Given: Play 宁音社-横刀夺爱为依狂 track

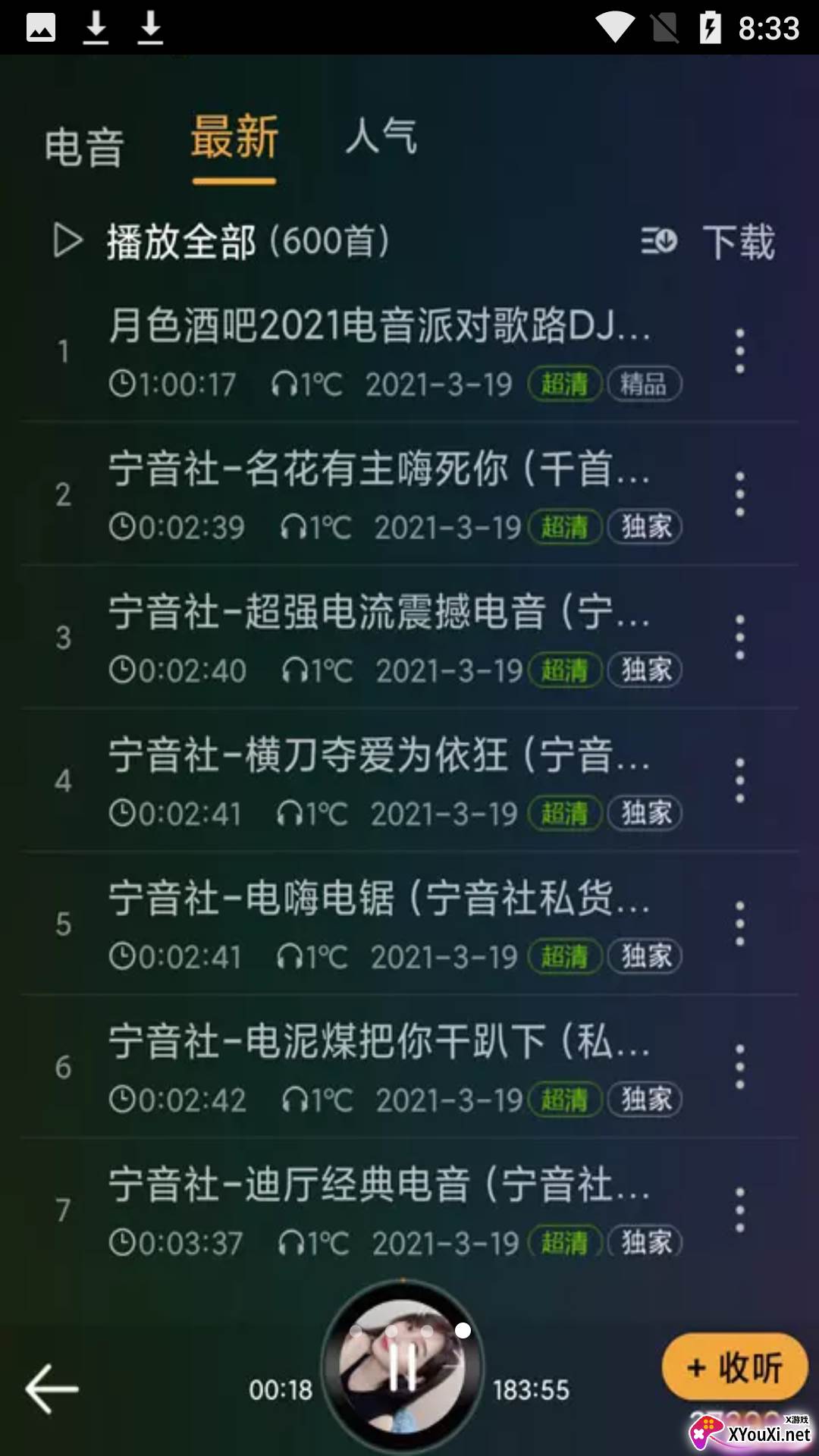Looking at the screenshot, I should [x=379, y=756].
